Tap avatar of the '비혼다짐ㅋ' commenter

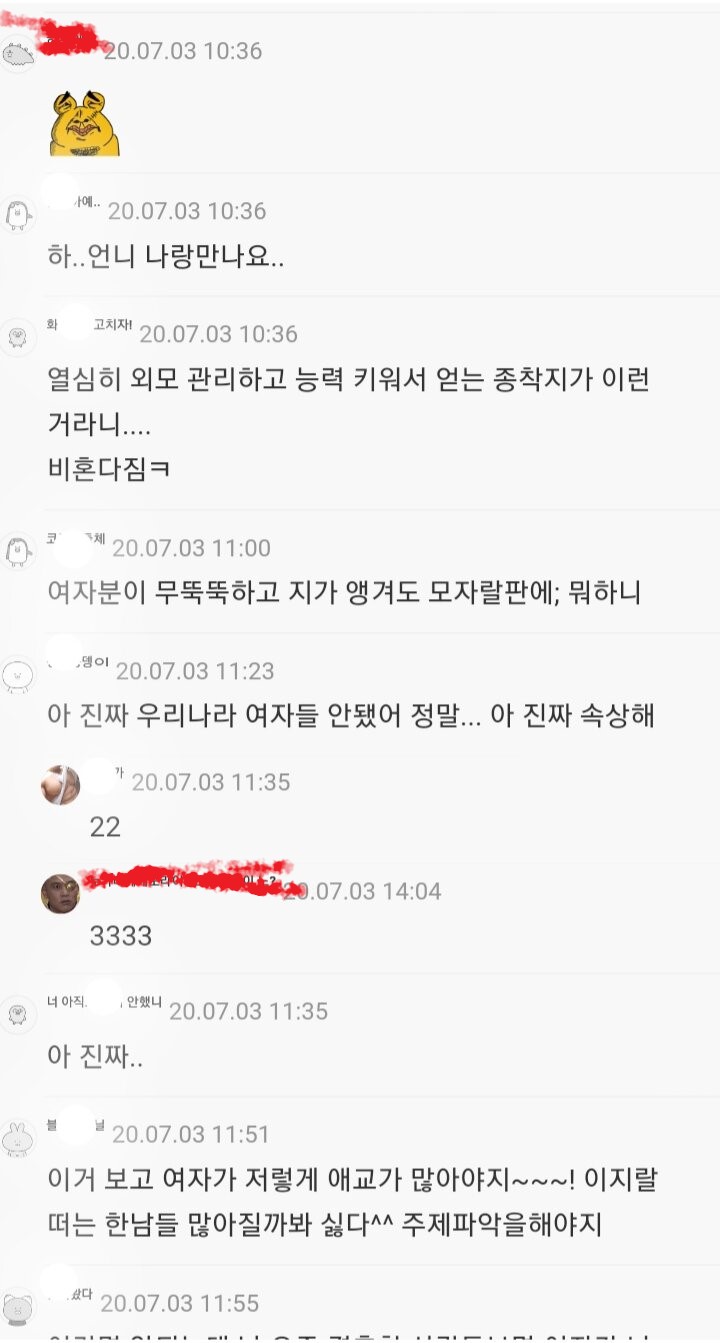[x=18, y=336]
